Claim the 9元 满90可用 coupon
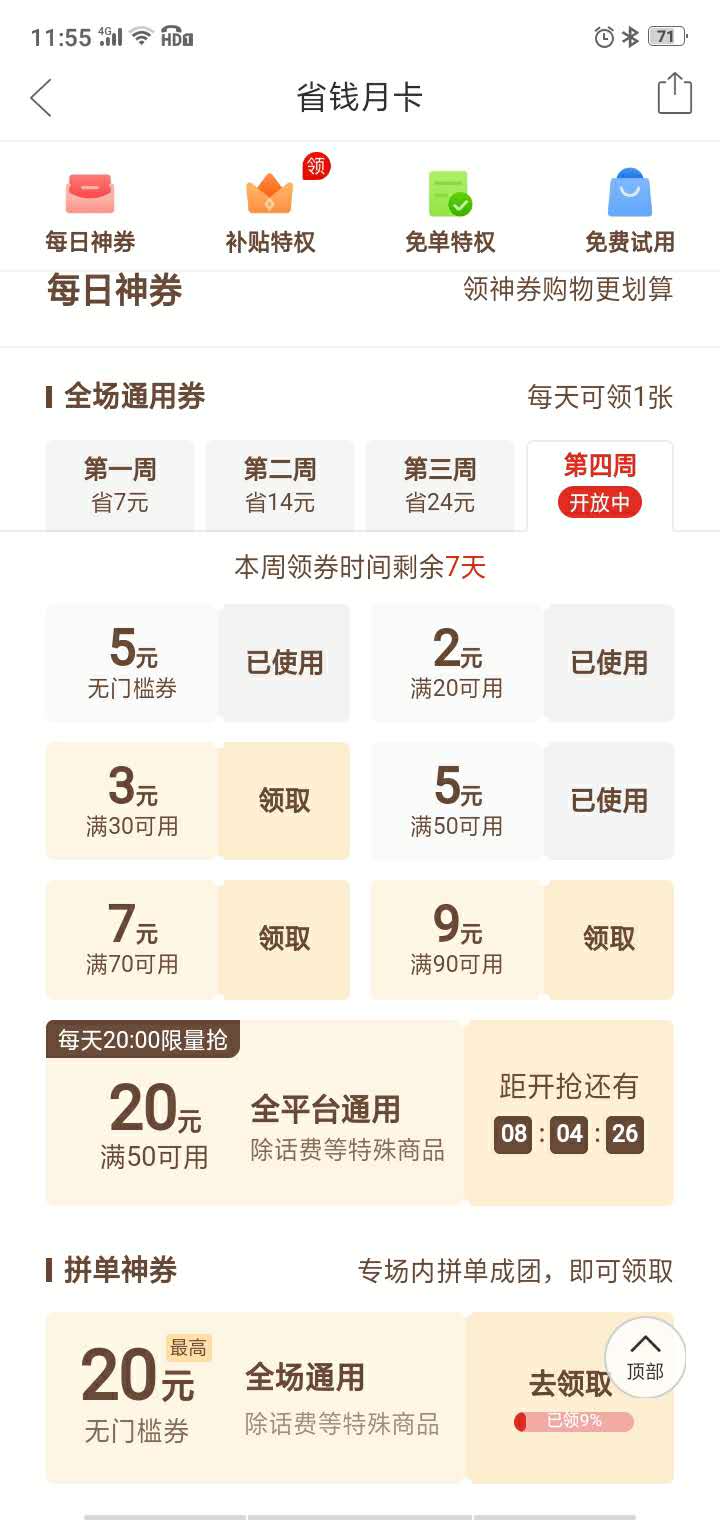720x1520 pixels. coord(609,938)
